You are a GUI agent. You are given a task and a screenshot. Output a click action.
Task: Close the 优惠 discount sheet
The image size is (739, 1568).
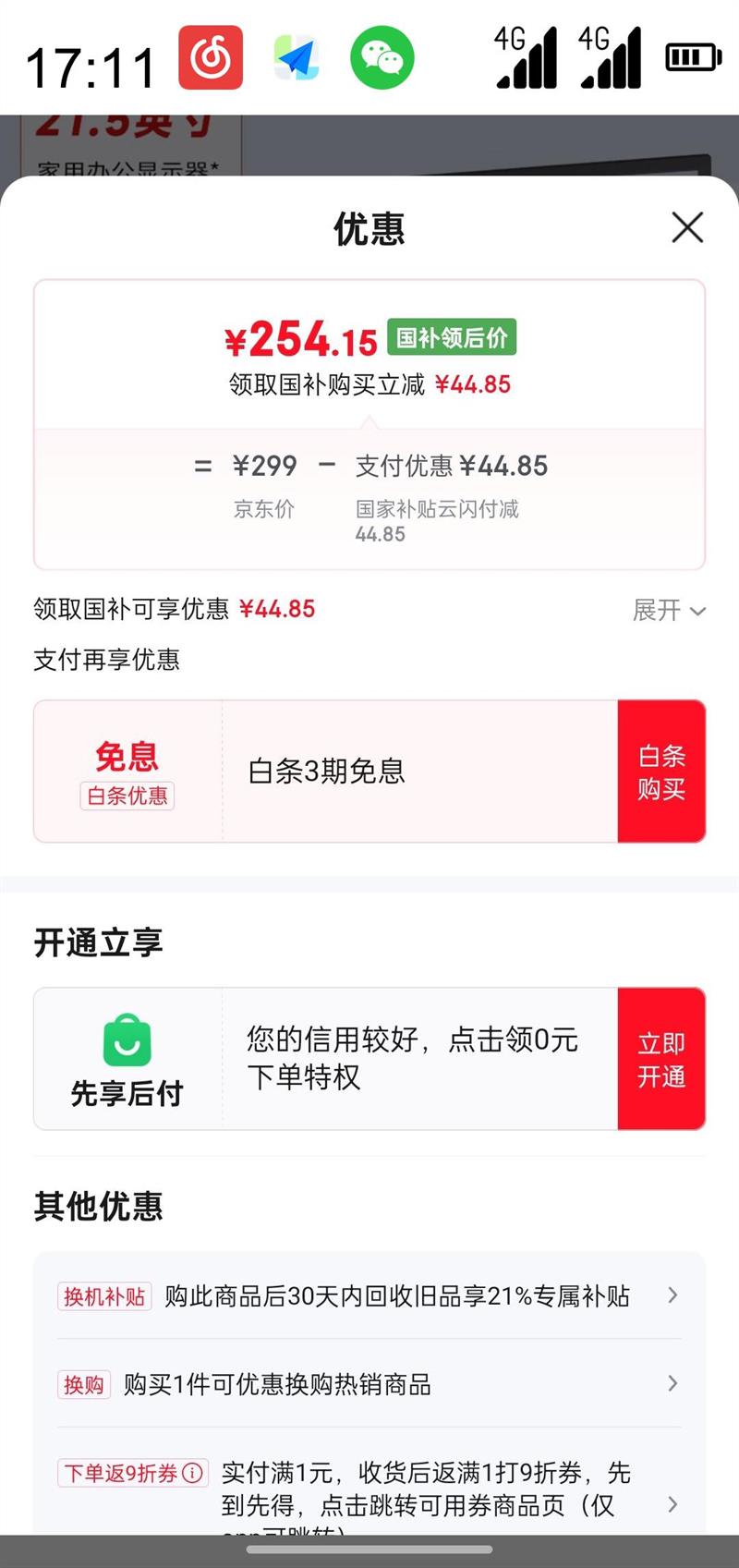tap(687, 227)
